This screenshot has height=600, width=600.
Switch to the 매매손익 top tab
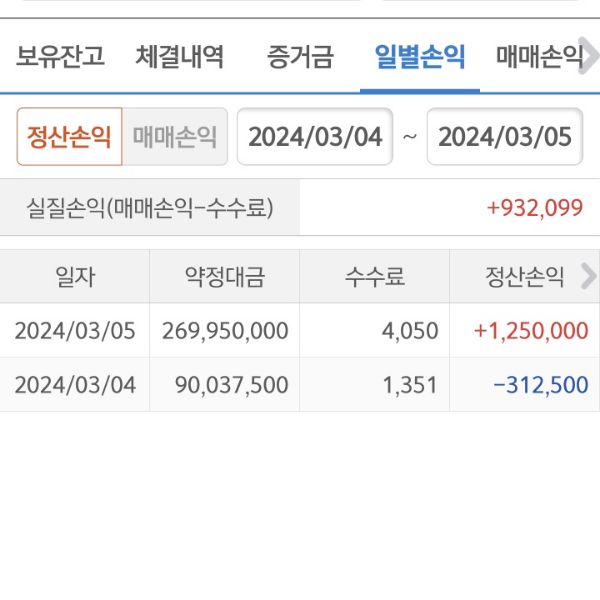coord(538,56)
